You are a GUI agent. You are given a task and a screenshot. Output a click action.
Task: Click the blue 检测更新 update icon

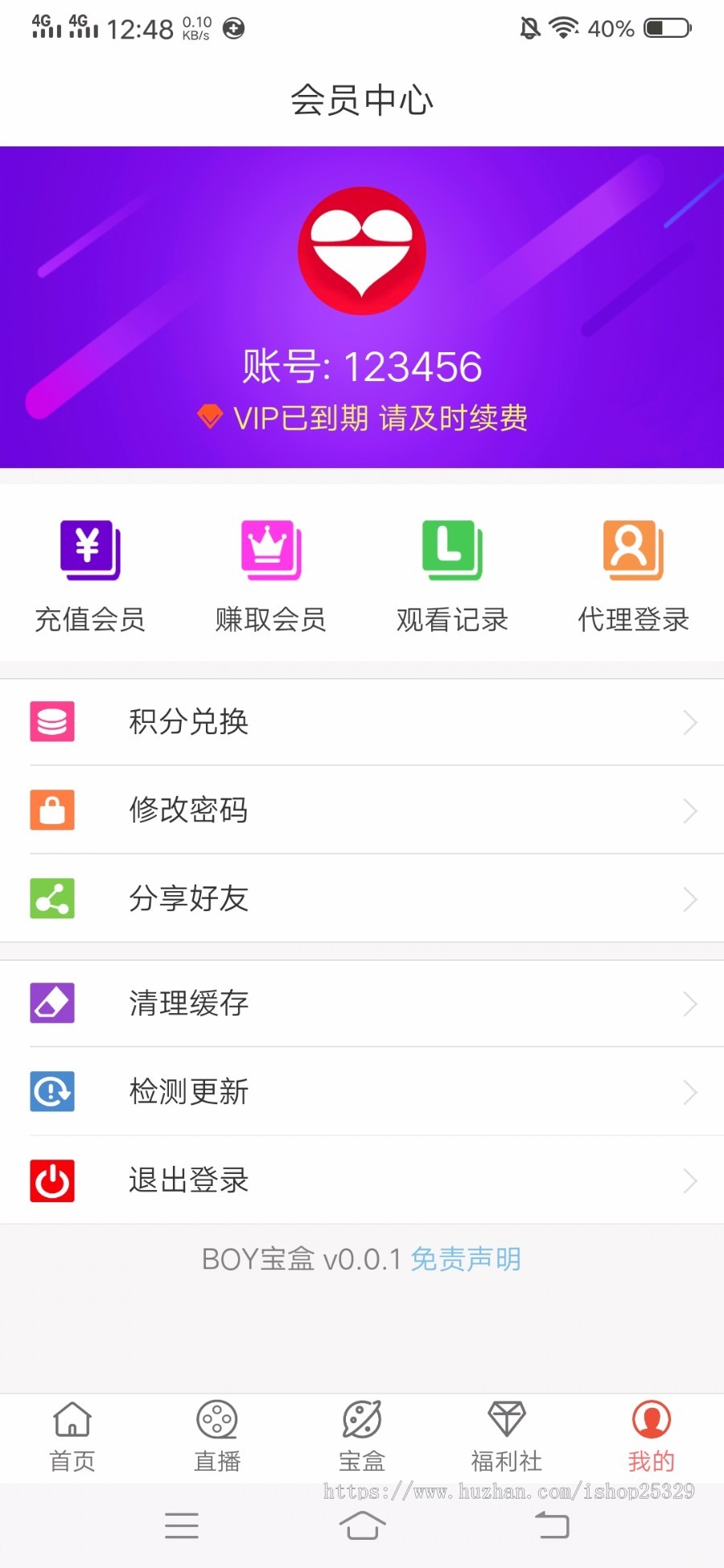(51, 1092)
